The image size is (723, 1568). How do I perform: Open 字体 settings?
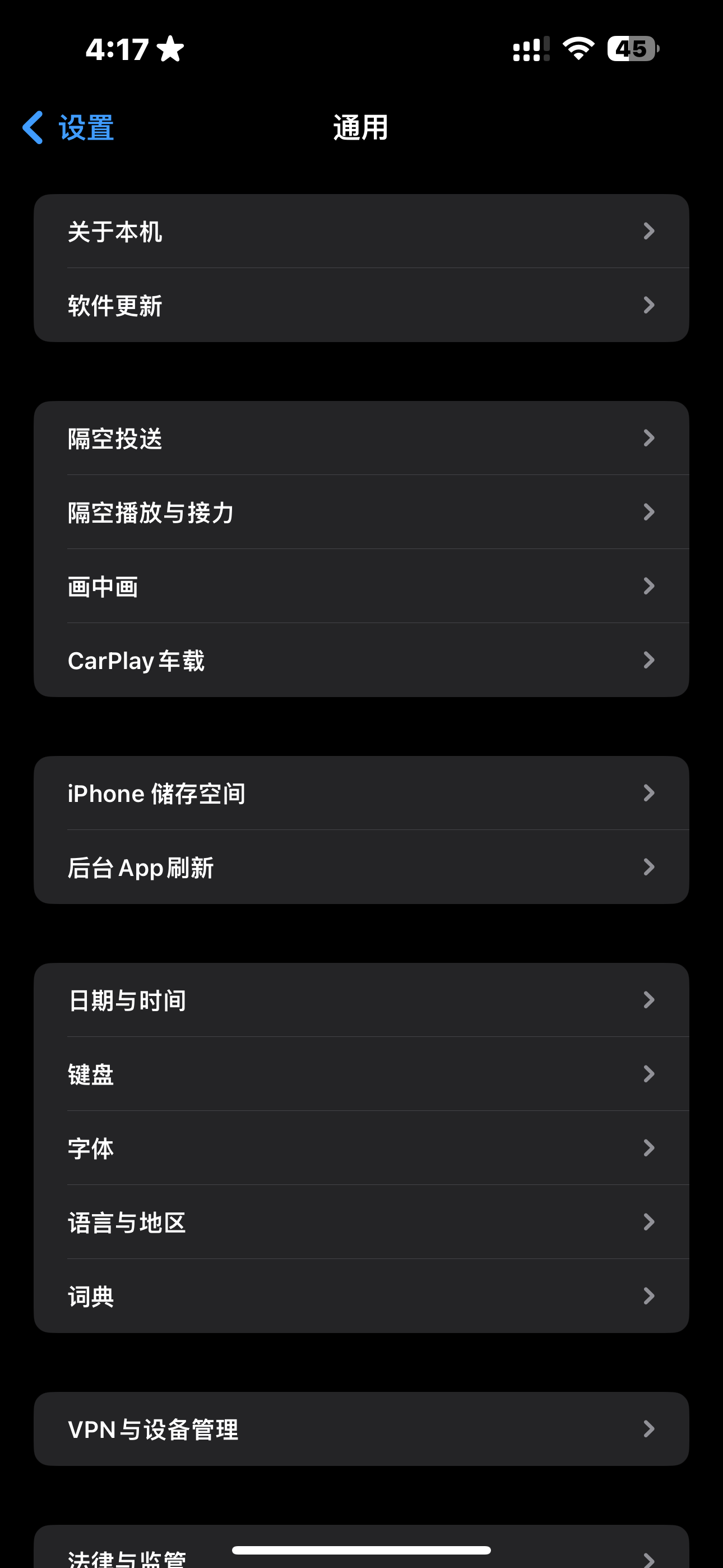pos(361,1148)
